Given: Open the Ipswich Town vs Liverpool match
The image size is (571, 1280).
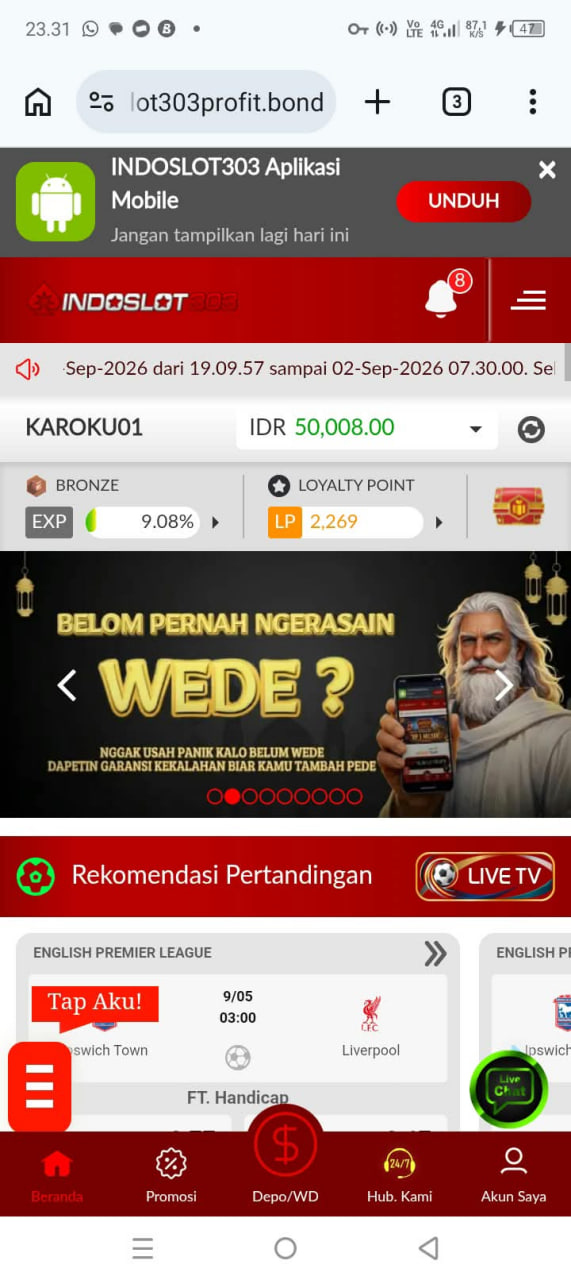Looking at the screenshot, I should pyautogui.click(x=238, y=1030).
